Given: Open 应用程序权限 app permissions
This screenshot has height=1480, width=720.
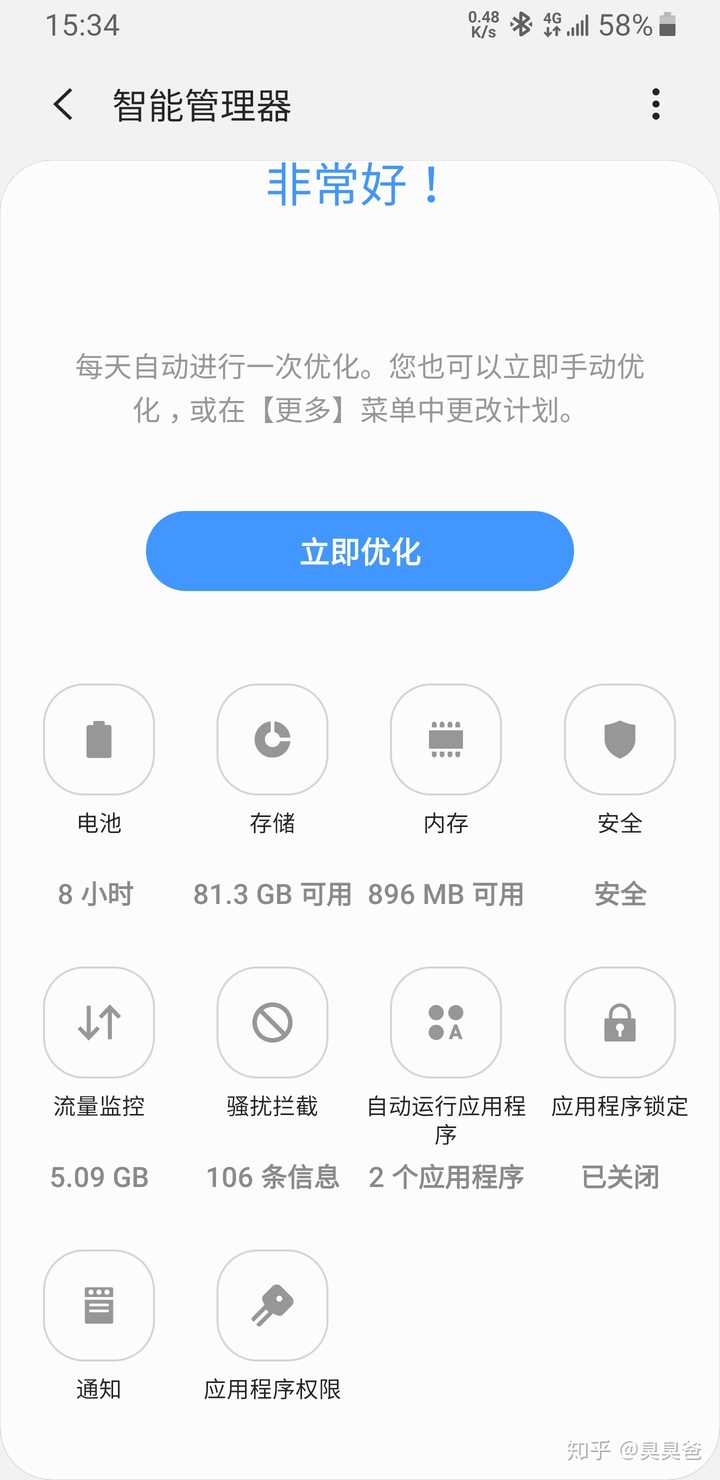Looking at the screenshot, I should 272,1305.
